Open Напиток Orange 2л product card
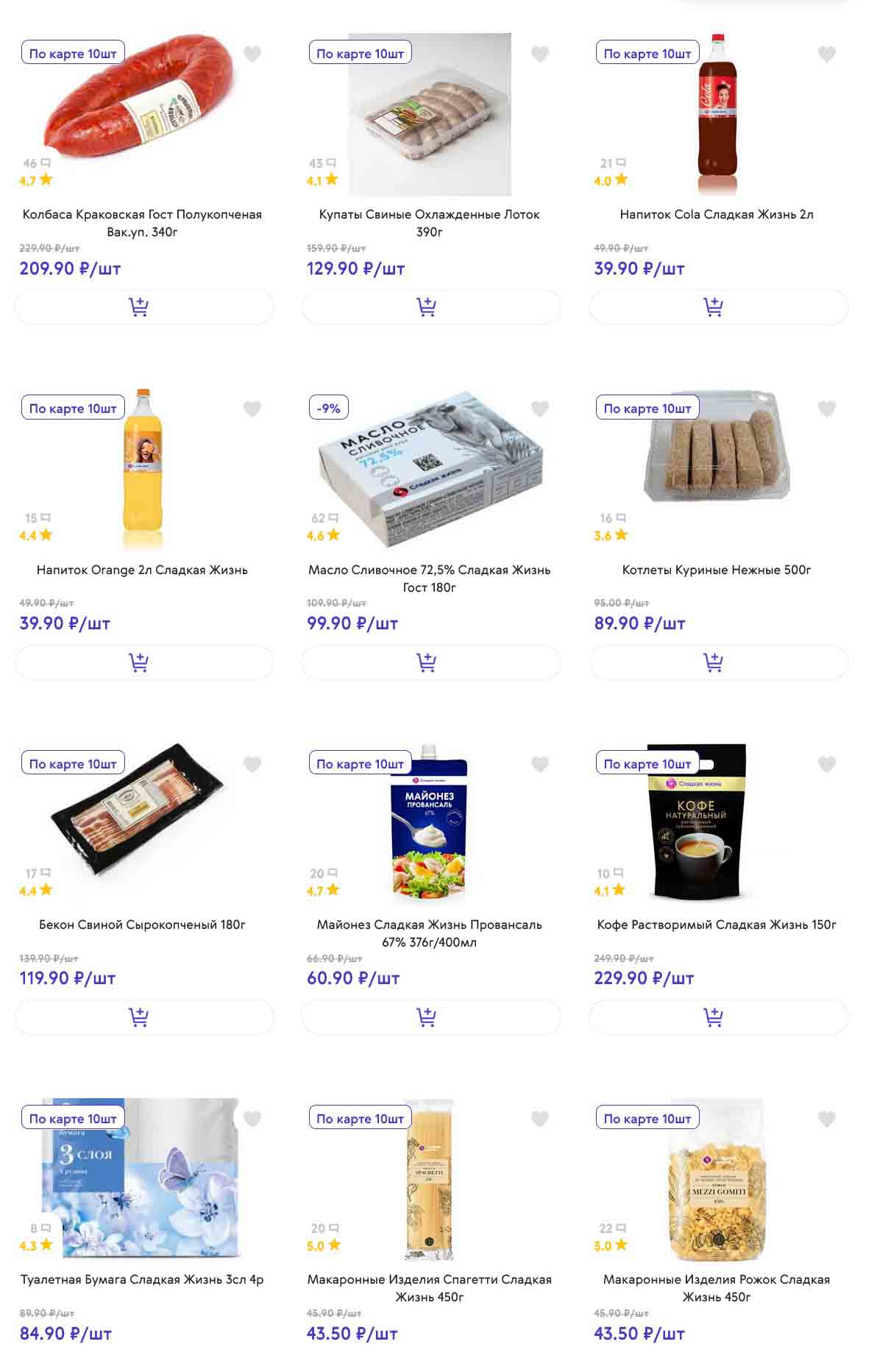 click(x=142, y=570)
